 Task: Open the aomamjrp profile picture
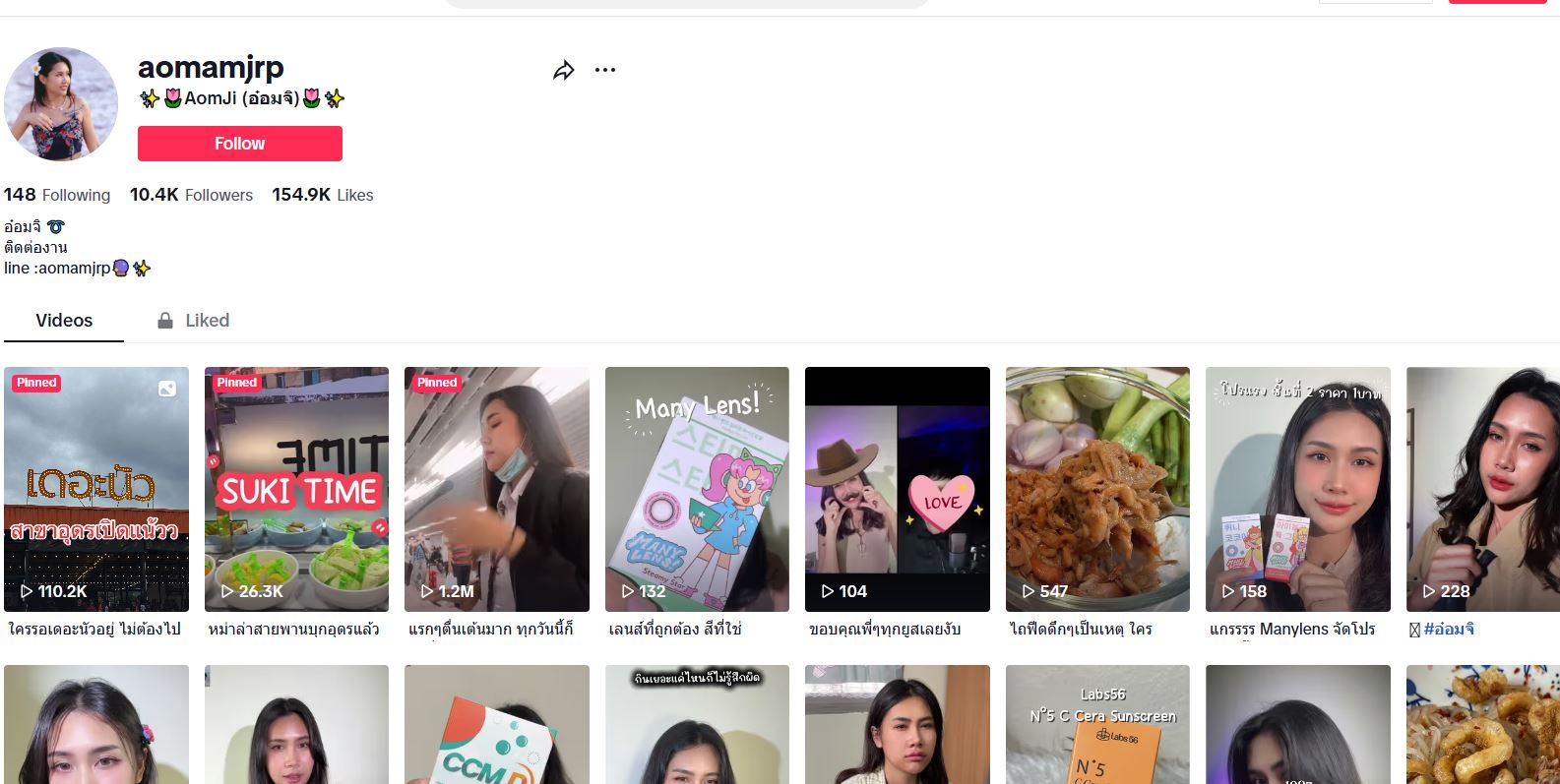click(x=61, y=104)
